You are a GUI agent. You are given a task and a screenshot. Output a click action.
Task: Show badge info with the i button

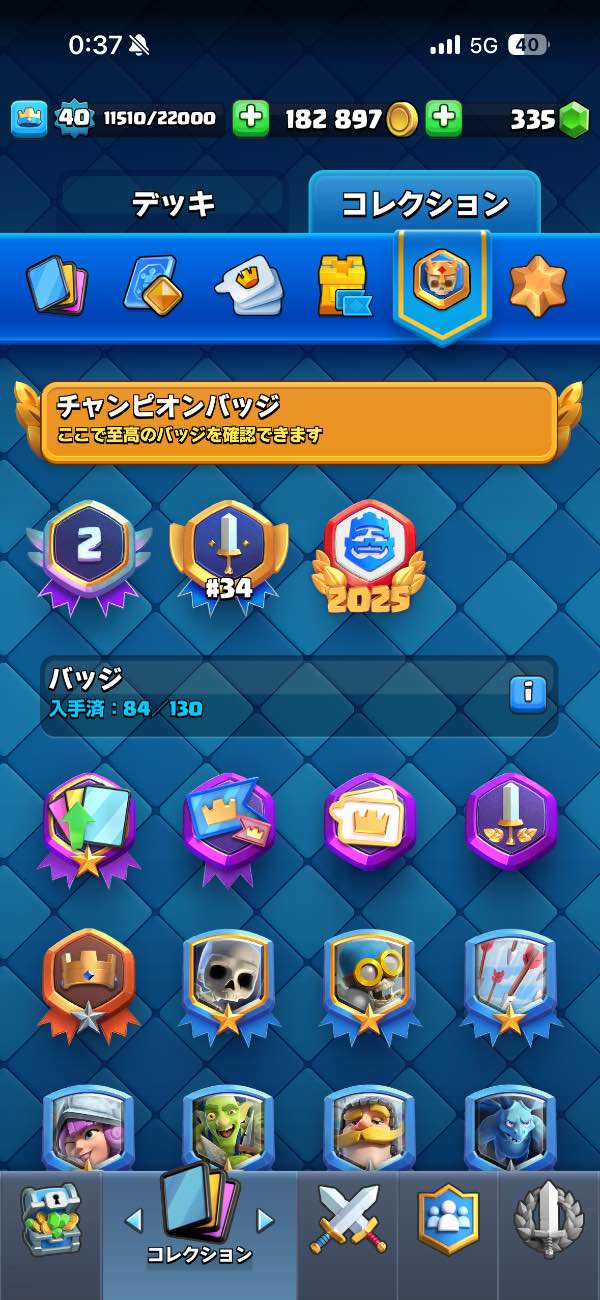click(x=527, y=693)
